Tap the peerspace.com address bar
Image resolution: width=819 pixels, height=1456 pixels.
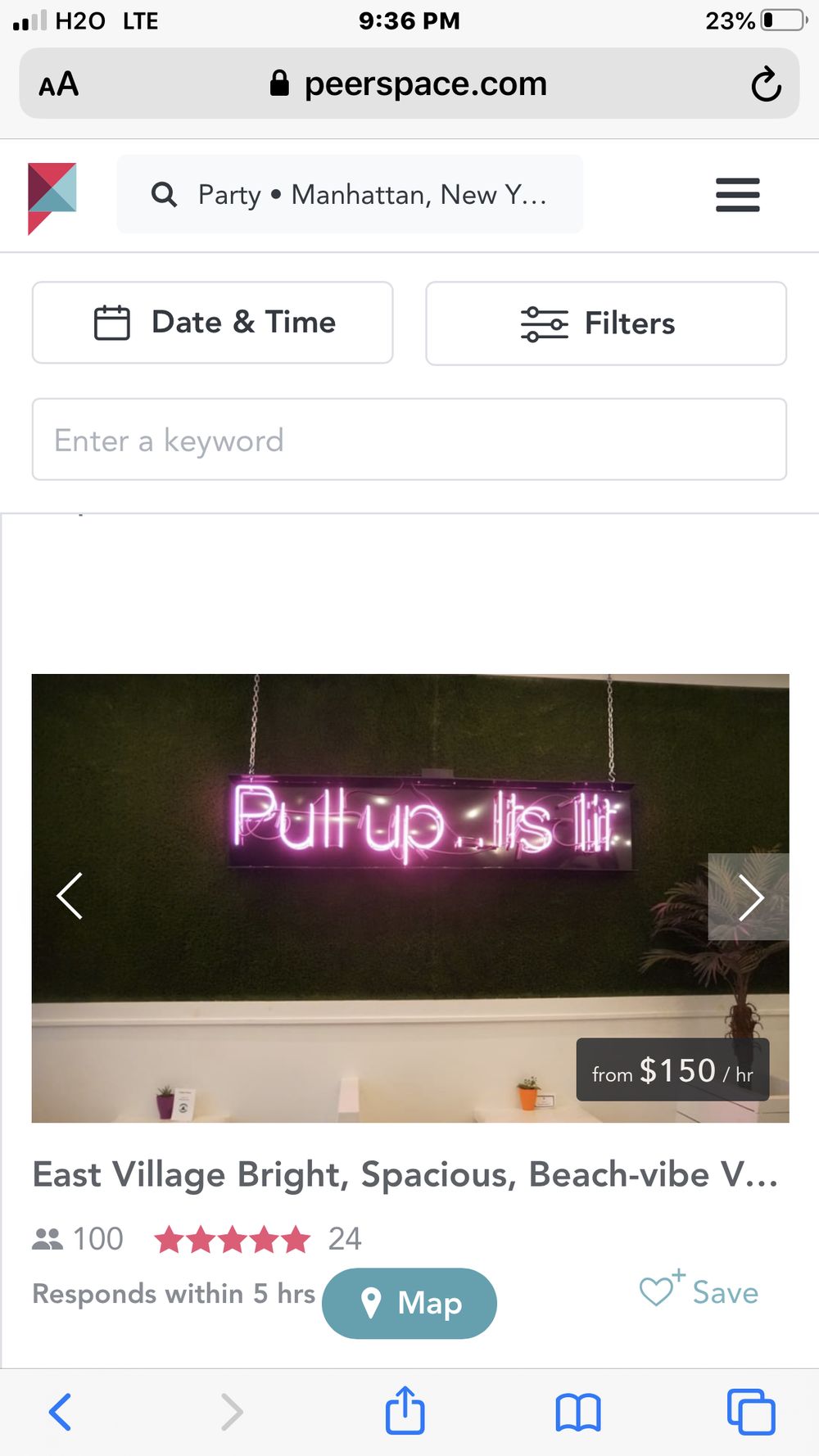click(x=409, y=84)
